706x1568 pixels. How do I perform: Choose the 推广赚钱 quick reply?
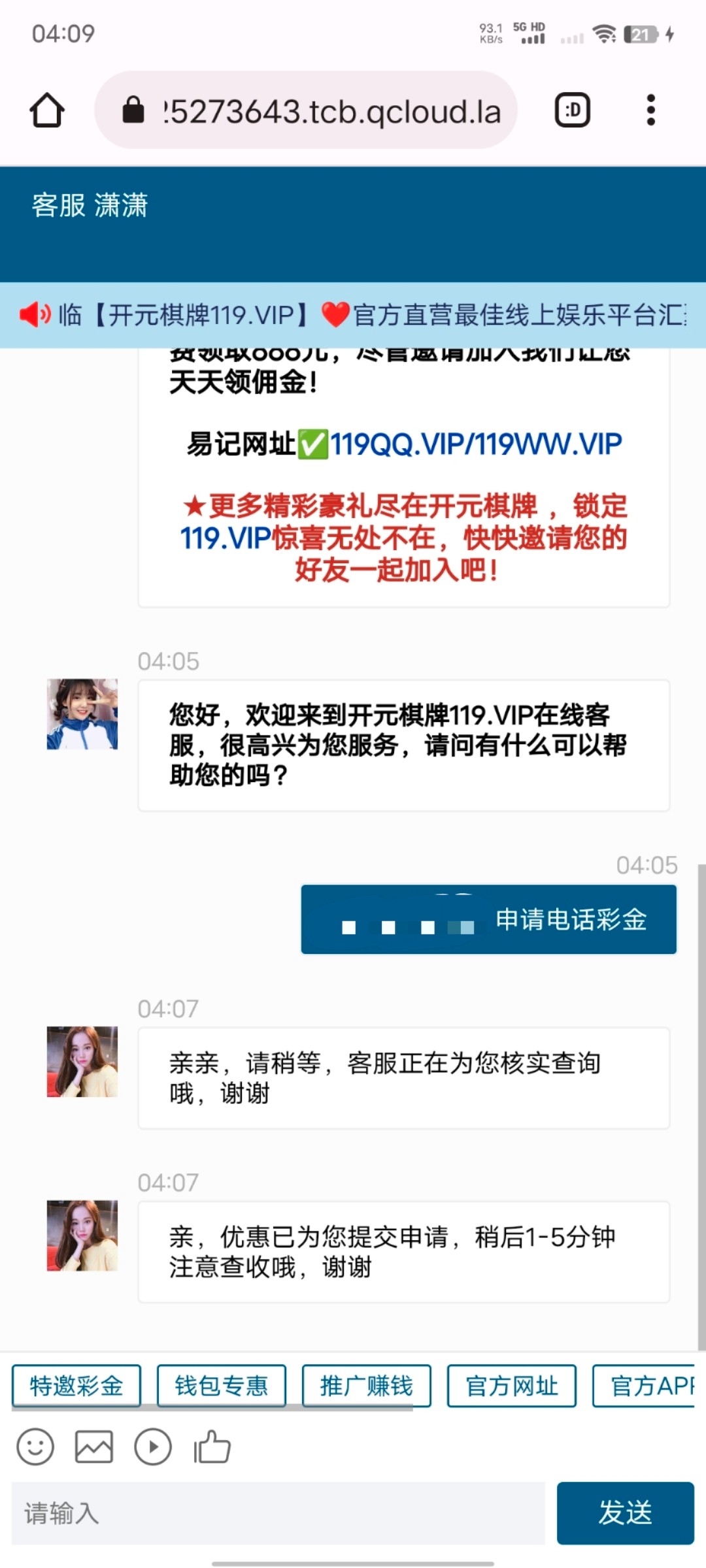(x=367, y=1386)
